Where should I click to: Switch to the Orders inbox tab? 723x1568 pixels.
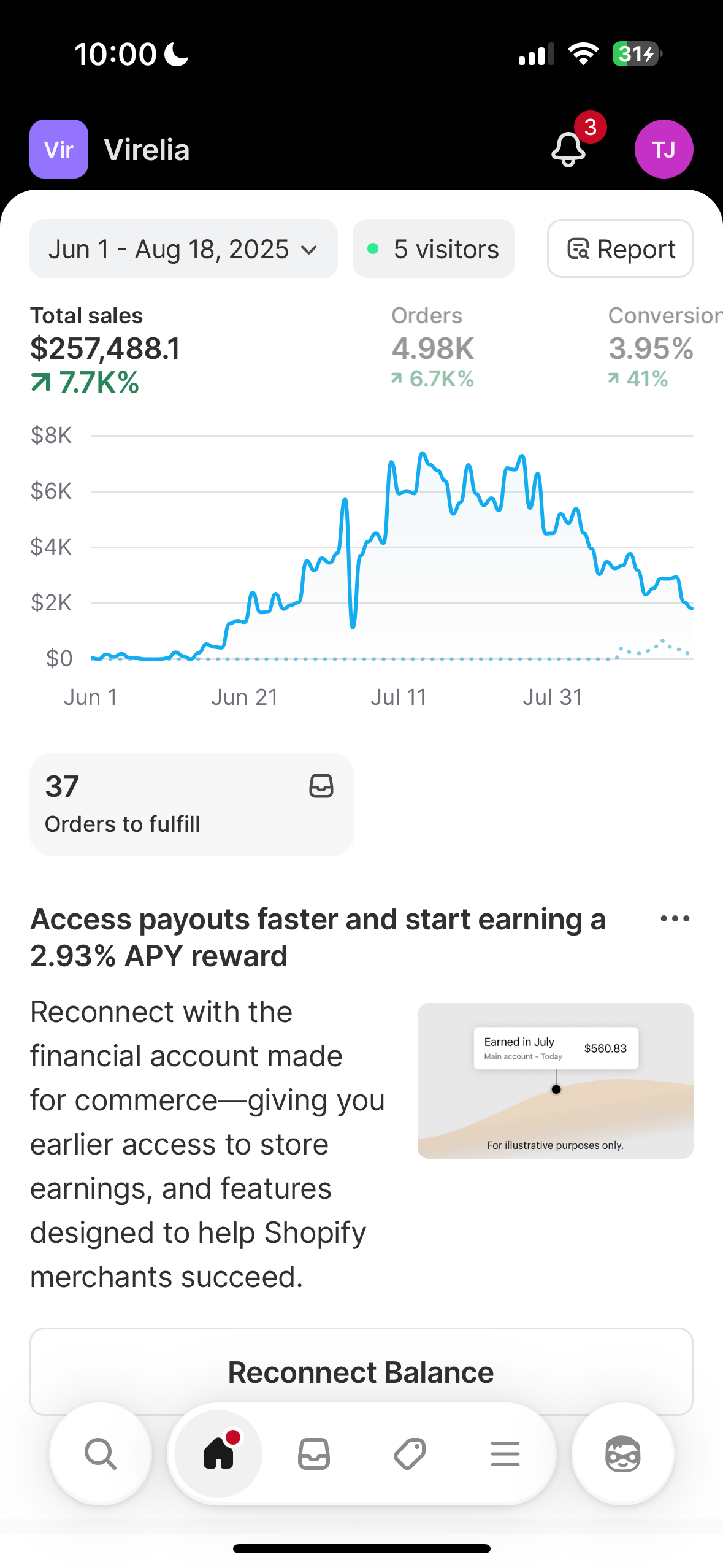coord(314,1453)
